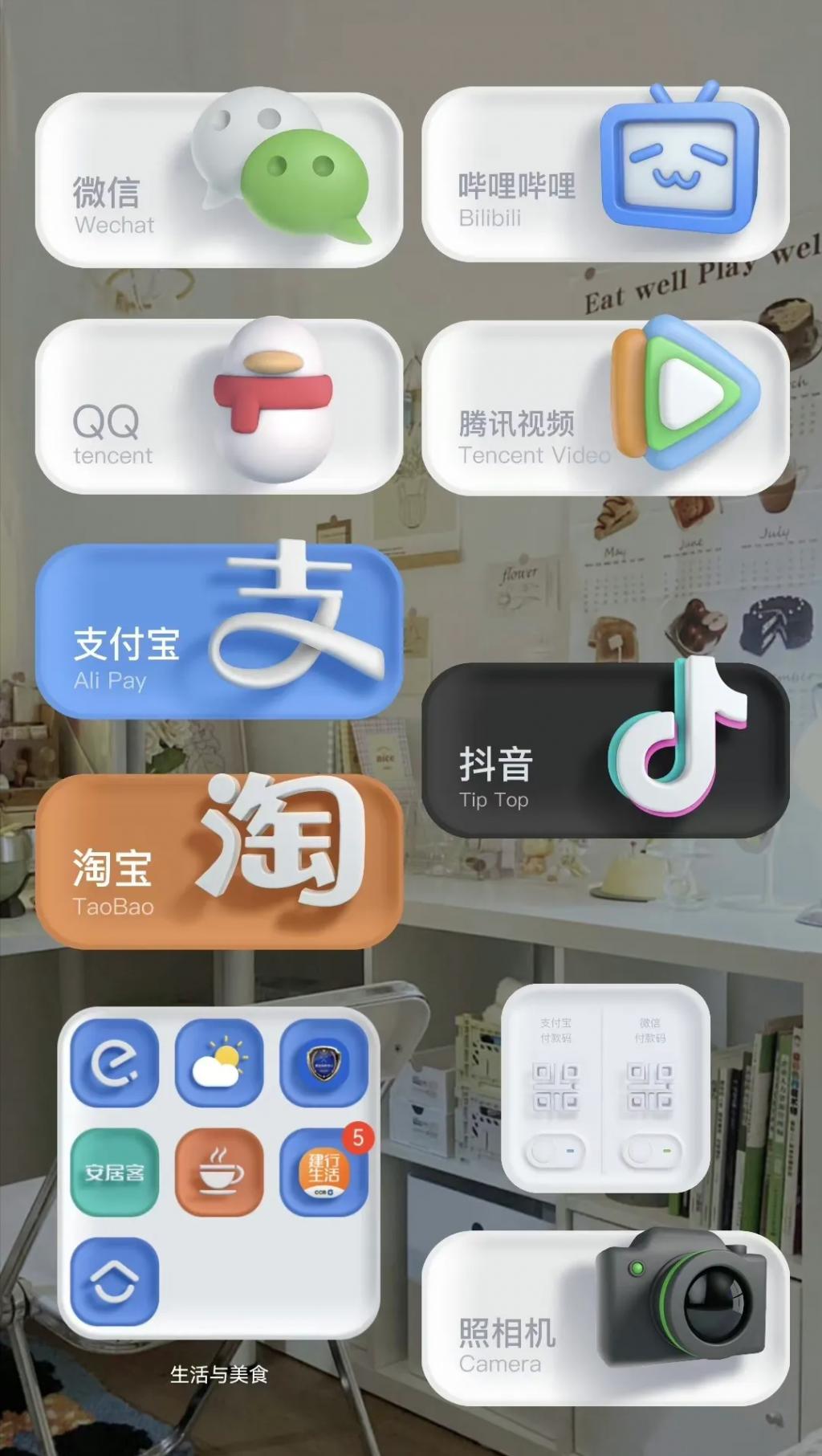Open the blue house-logo app in the folder
Image resolution: width=822 pixels, height=1456 pixels.
click(115, 1281)
